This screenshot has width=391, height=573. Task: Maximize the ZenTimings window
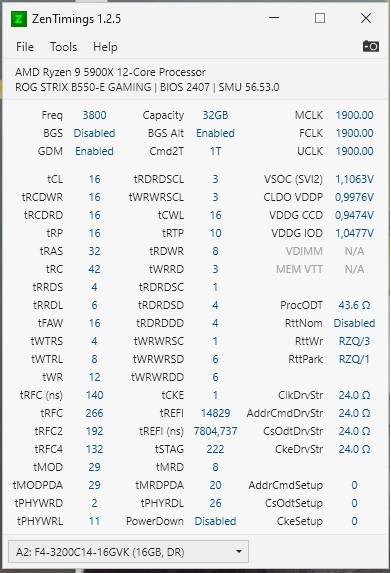[x=320, y=18]
